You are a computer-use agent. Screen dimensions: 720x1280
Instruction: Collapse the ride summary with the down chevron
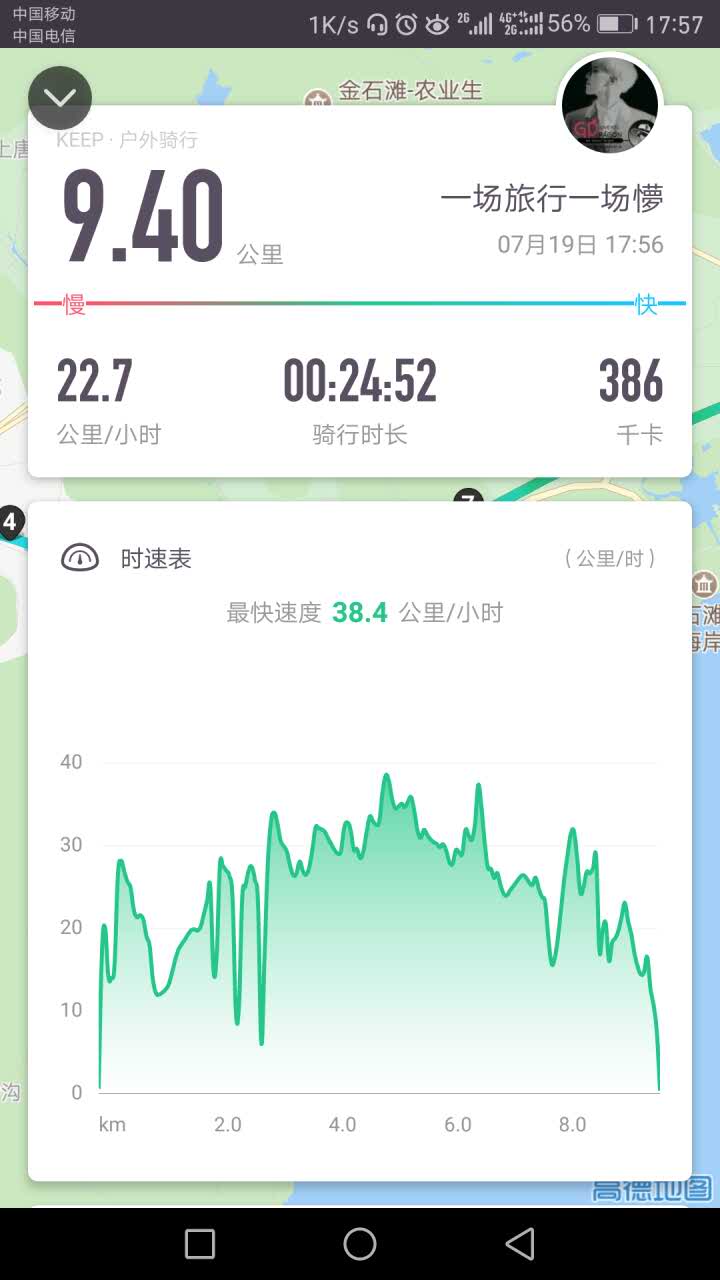[60, 98]
